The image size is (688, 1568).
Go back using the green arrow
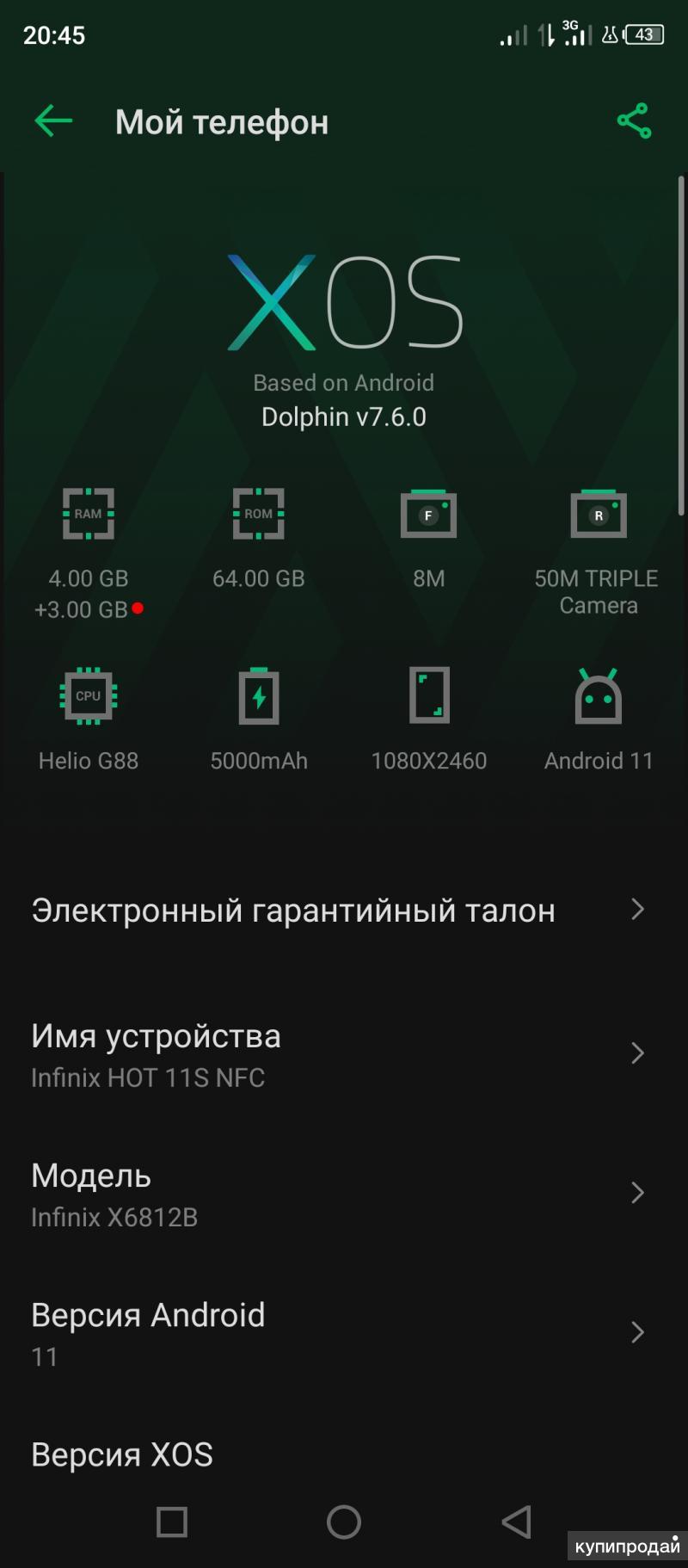(x=53, y=121)
